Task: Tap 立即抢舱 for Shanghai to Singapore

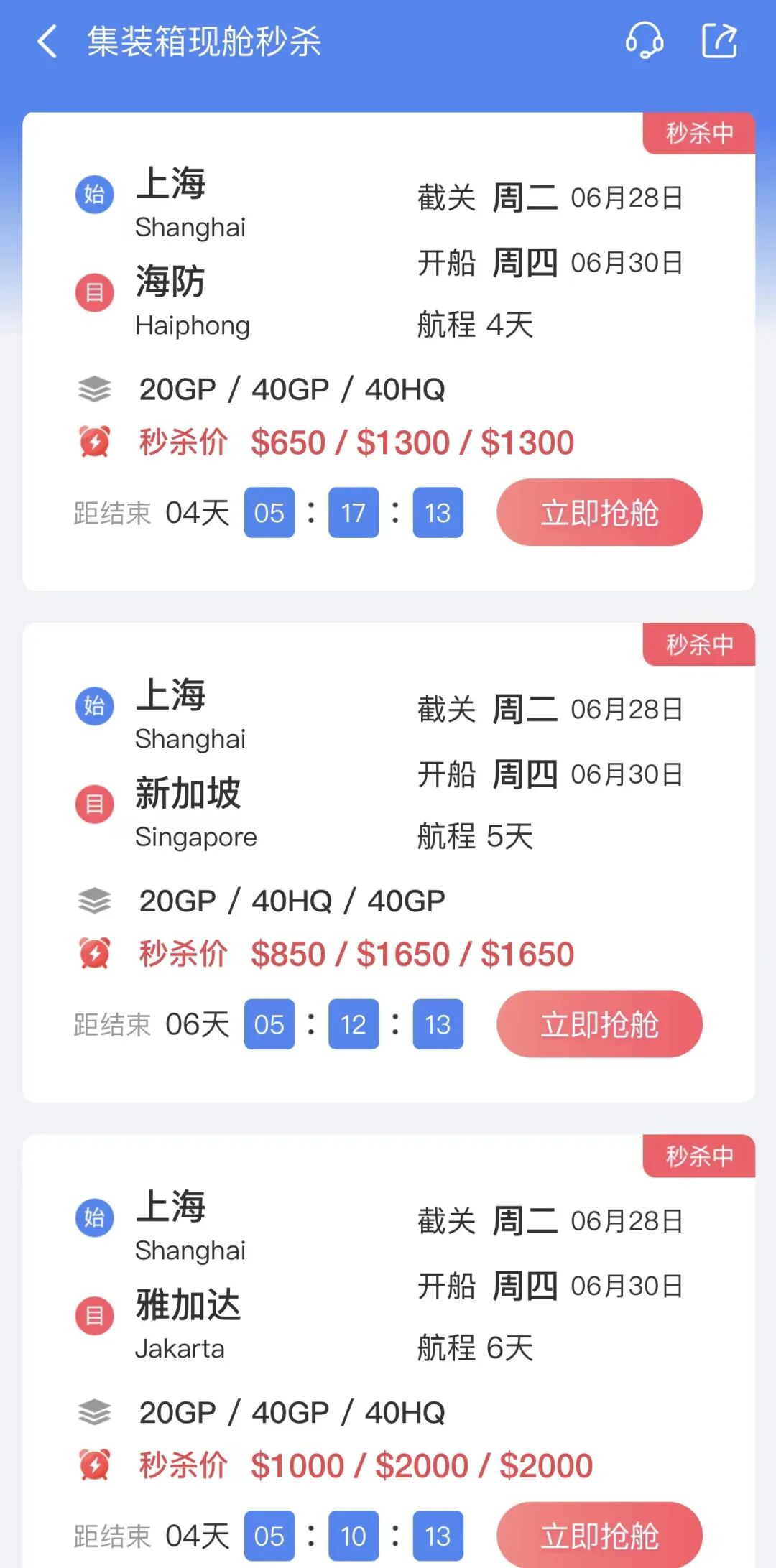Action: pos(599,1024)
